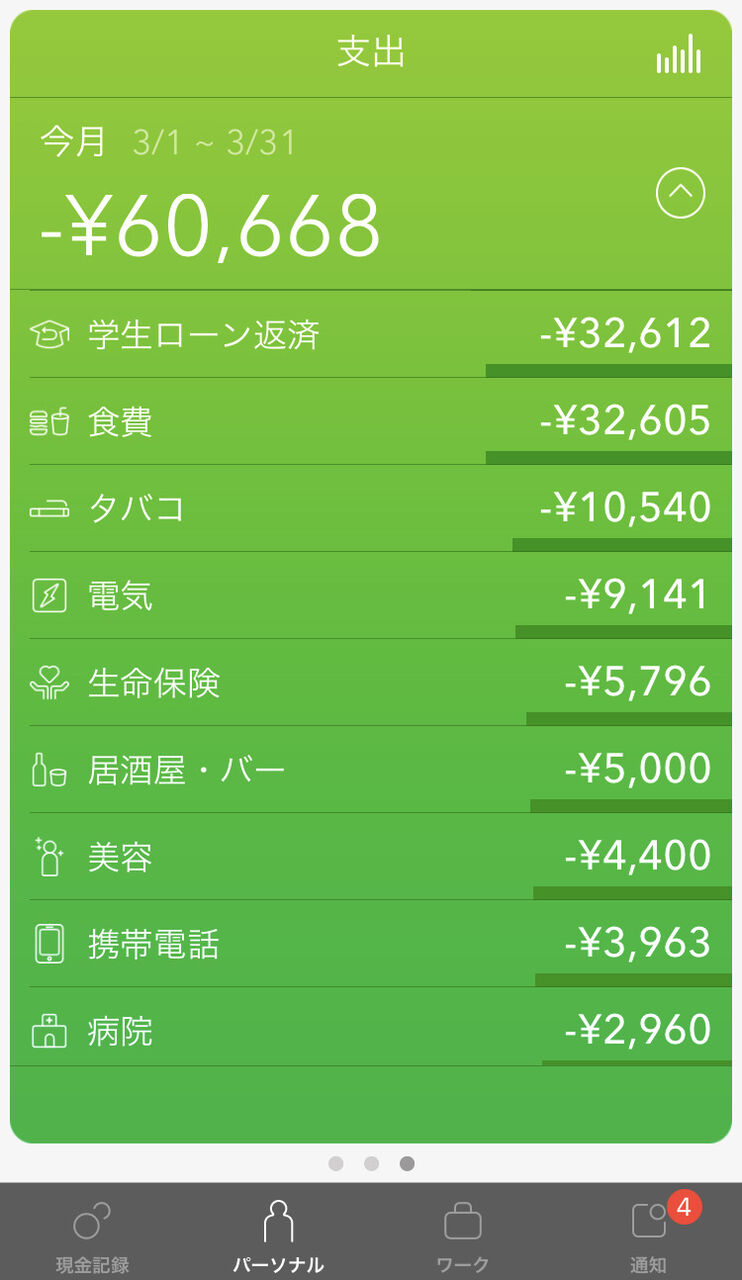Open the 学生ローン返済 expense row
The height and width of the screenshot is (1280, 742).
click(371, 334)
